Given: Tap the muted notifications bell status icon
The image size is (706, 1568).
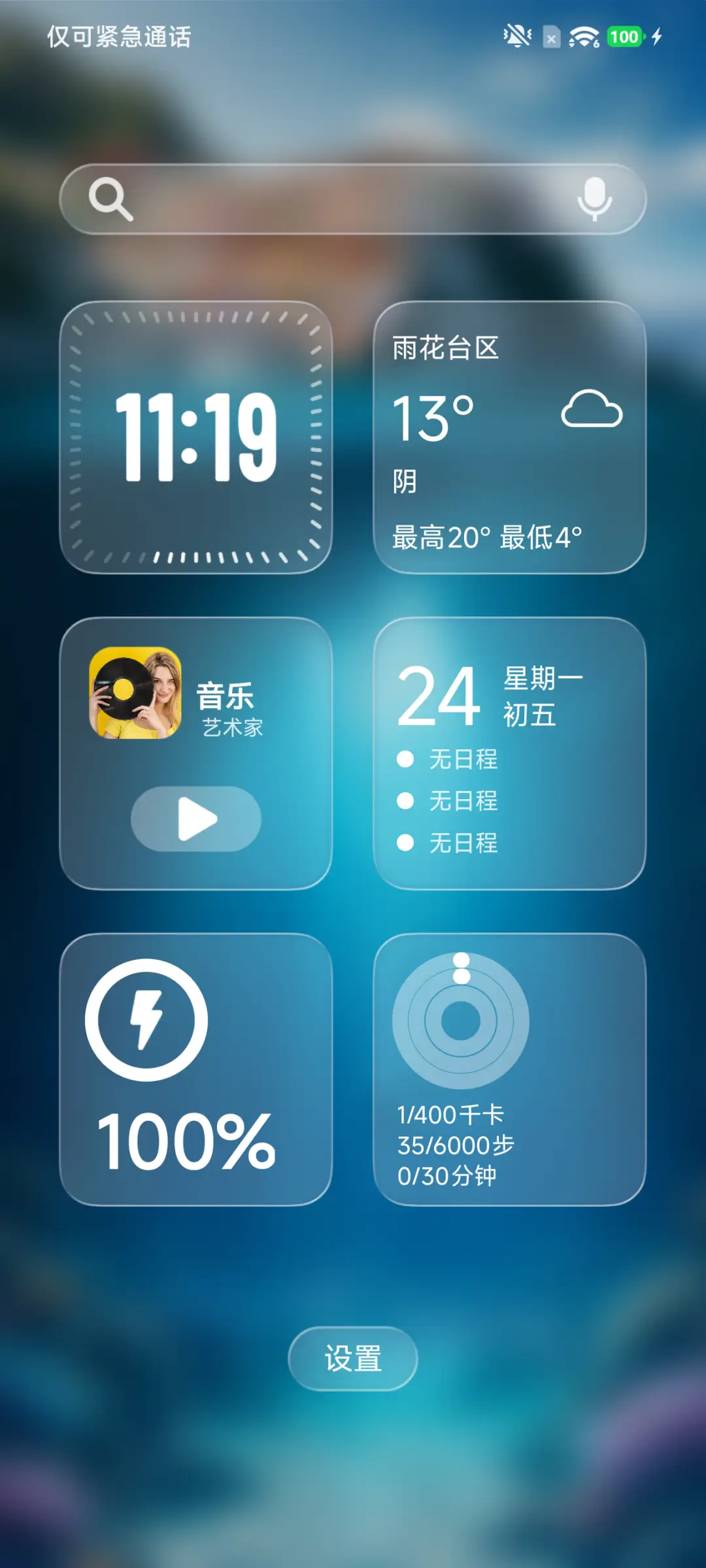Looking at the screenshot, I should (x=516, y=36).
